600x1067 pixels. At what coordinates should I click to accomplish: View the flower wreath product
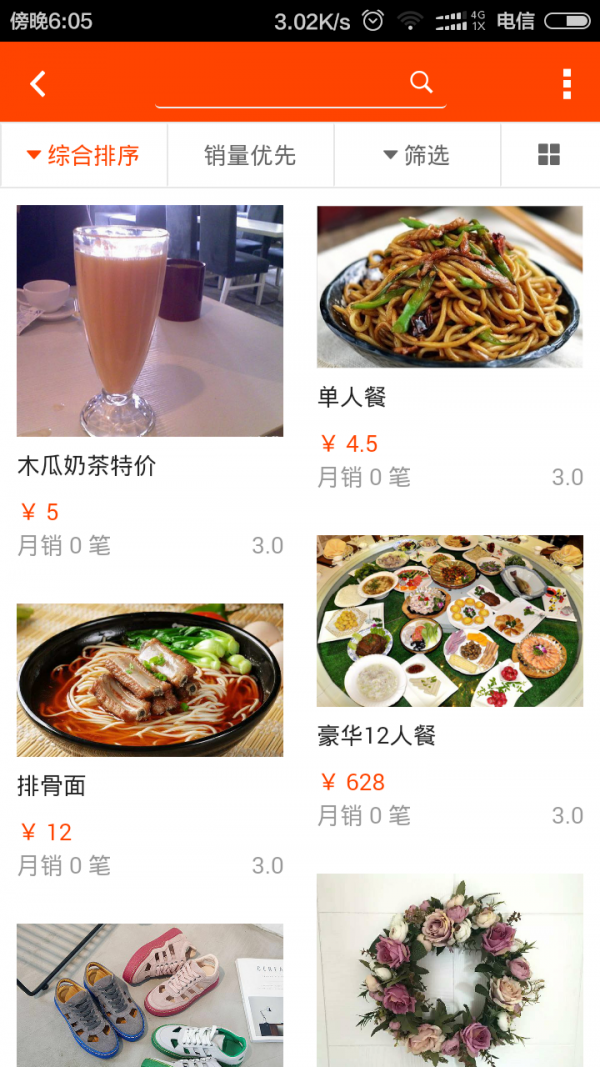450,970
